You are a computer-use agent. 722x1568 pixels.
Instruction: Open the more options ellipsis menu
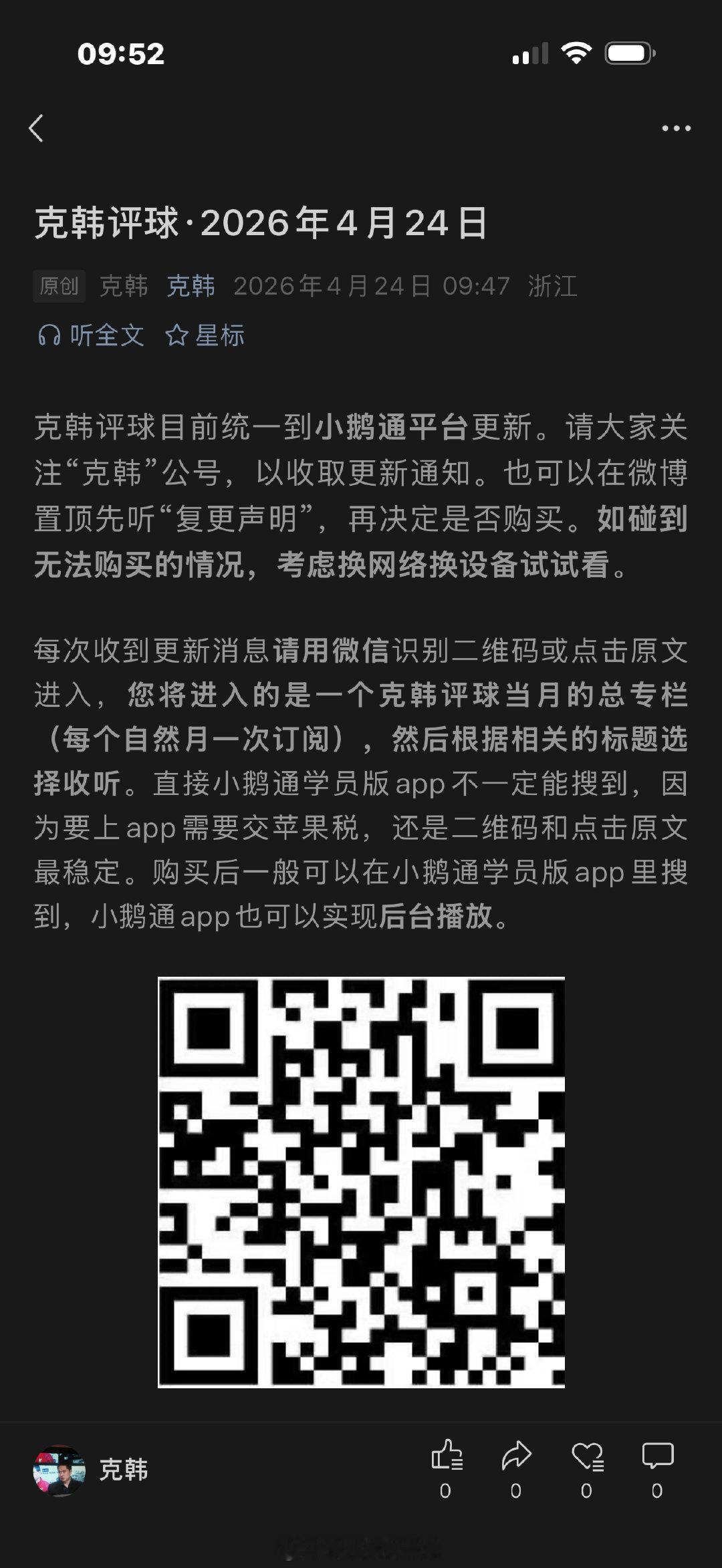(x=677, y=127)
